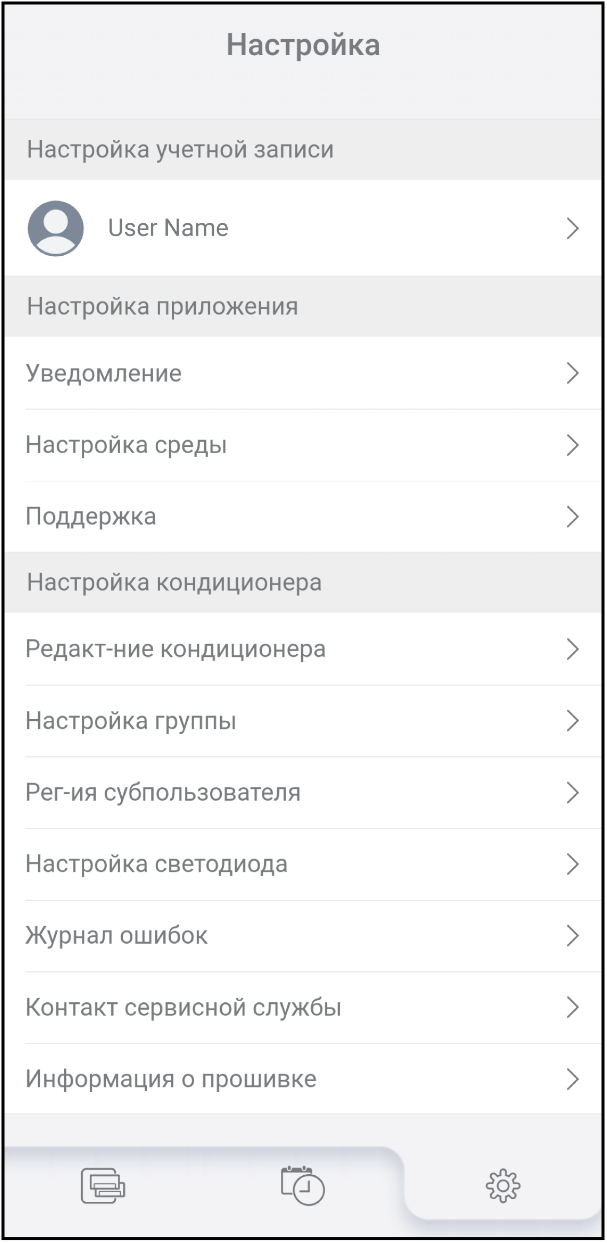
Task: Open Редакт-ние кондиционера
Action: click(303, 649)
